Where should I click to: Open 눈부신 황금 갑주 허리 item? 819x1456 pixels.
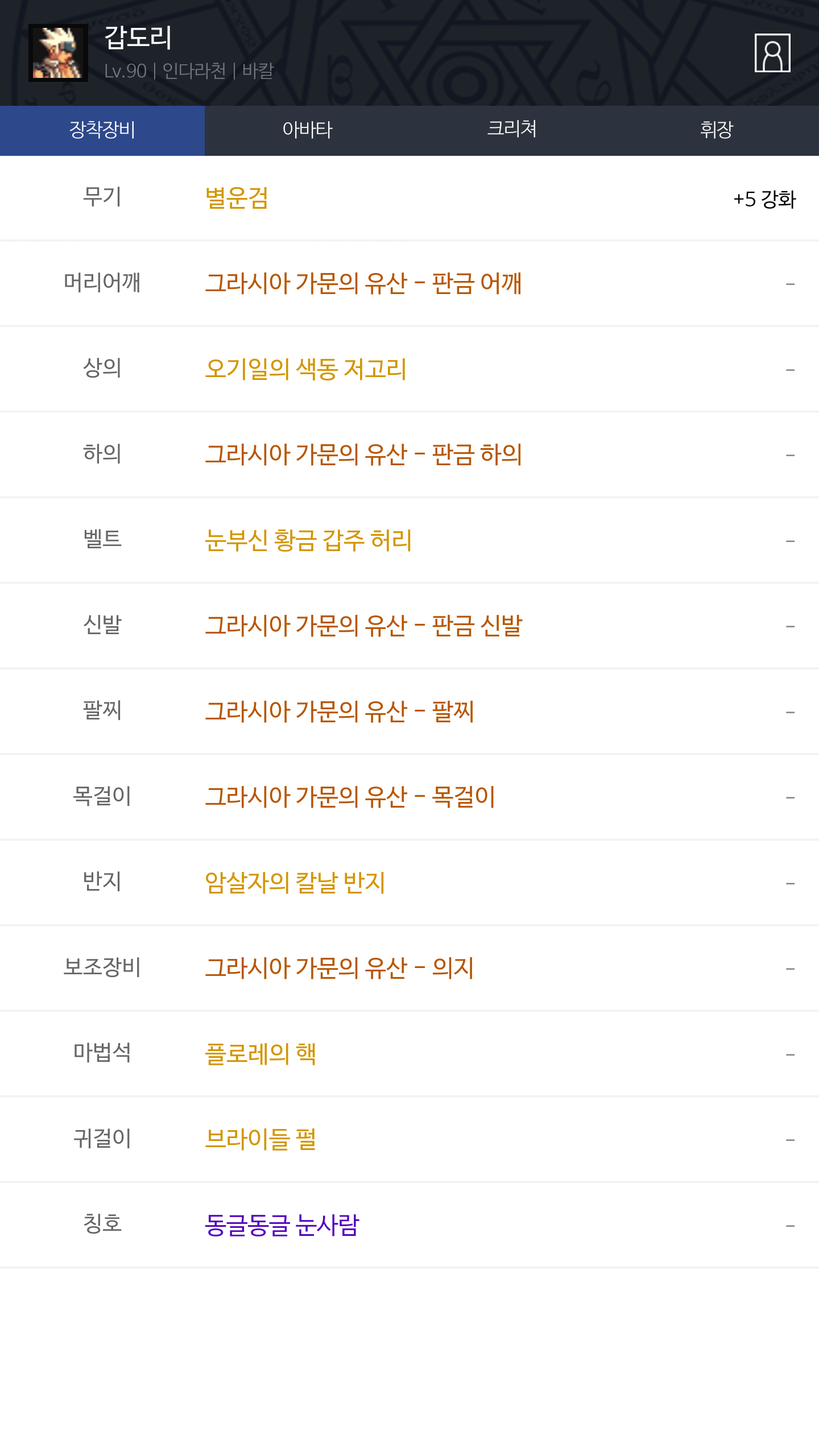[308, 540]
